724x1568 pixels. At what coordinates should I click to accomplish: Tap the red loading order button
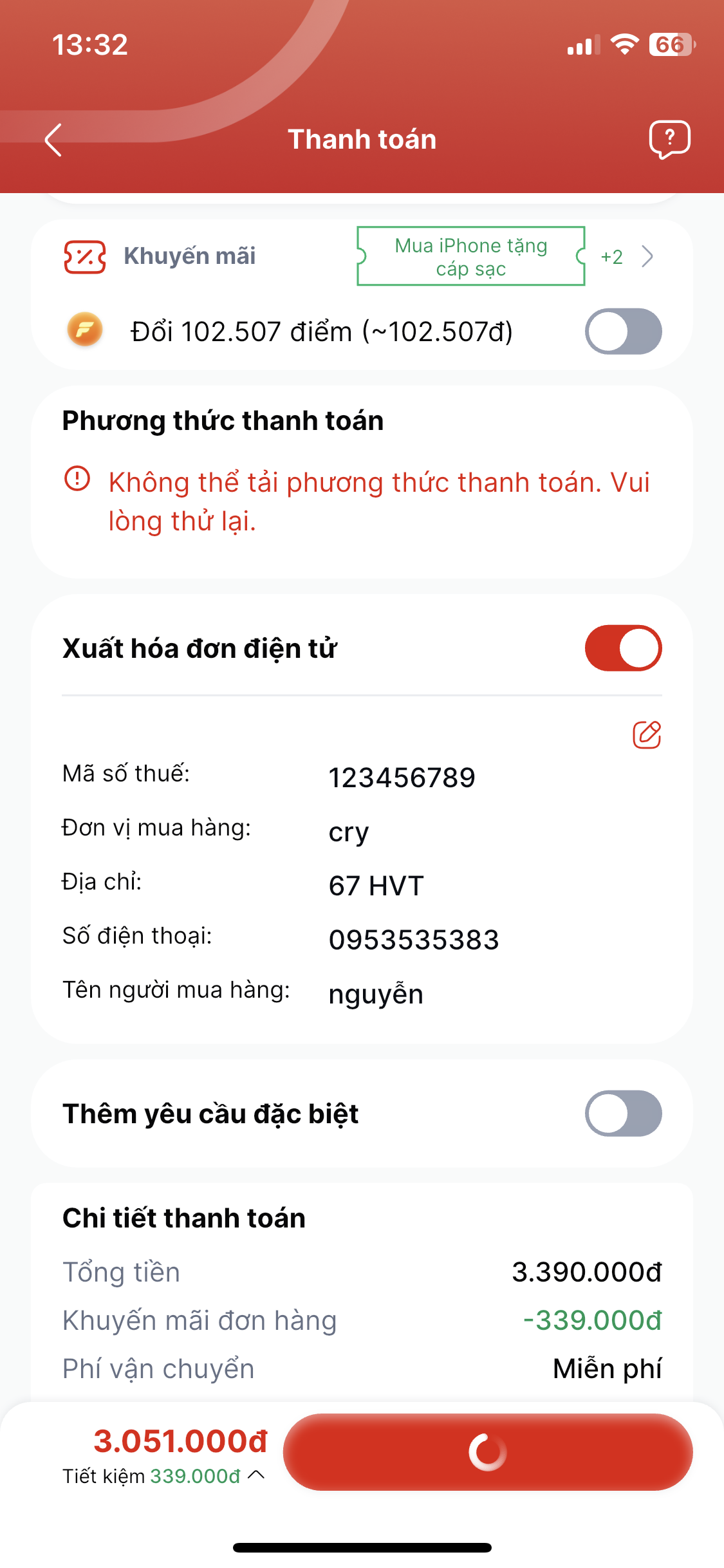point(488,1452)
